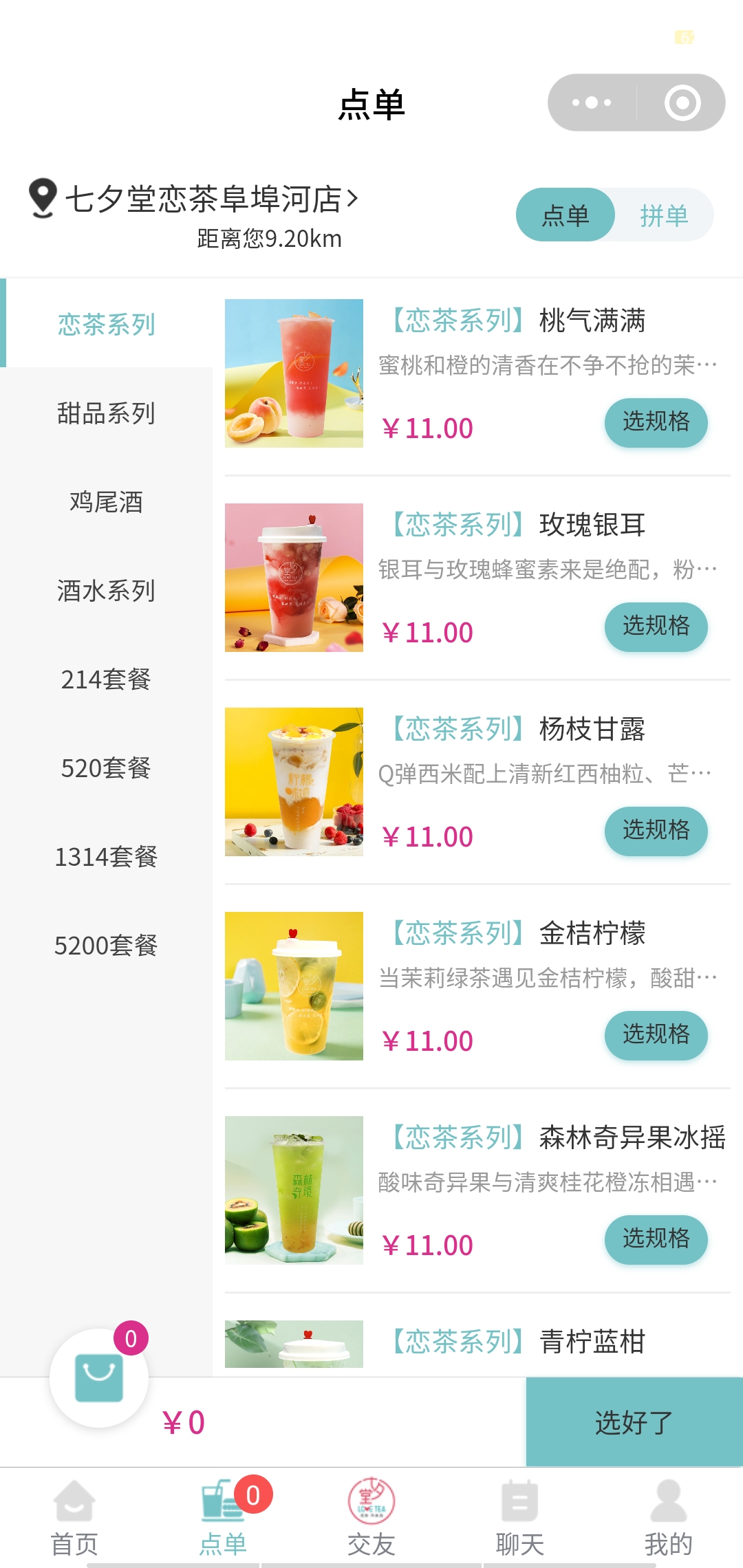Choose specs for 森林奇异果冰摇
The image size is (743, 1568).
point(656,1239)
